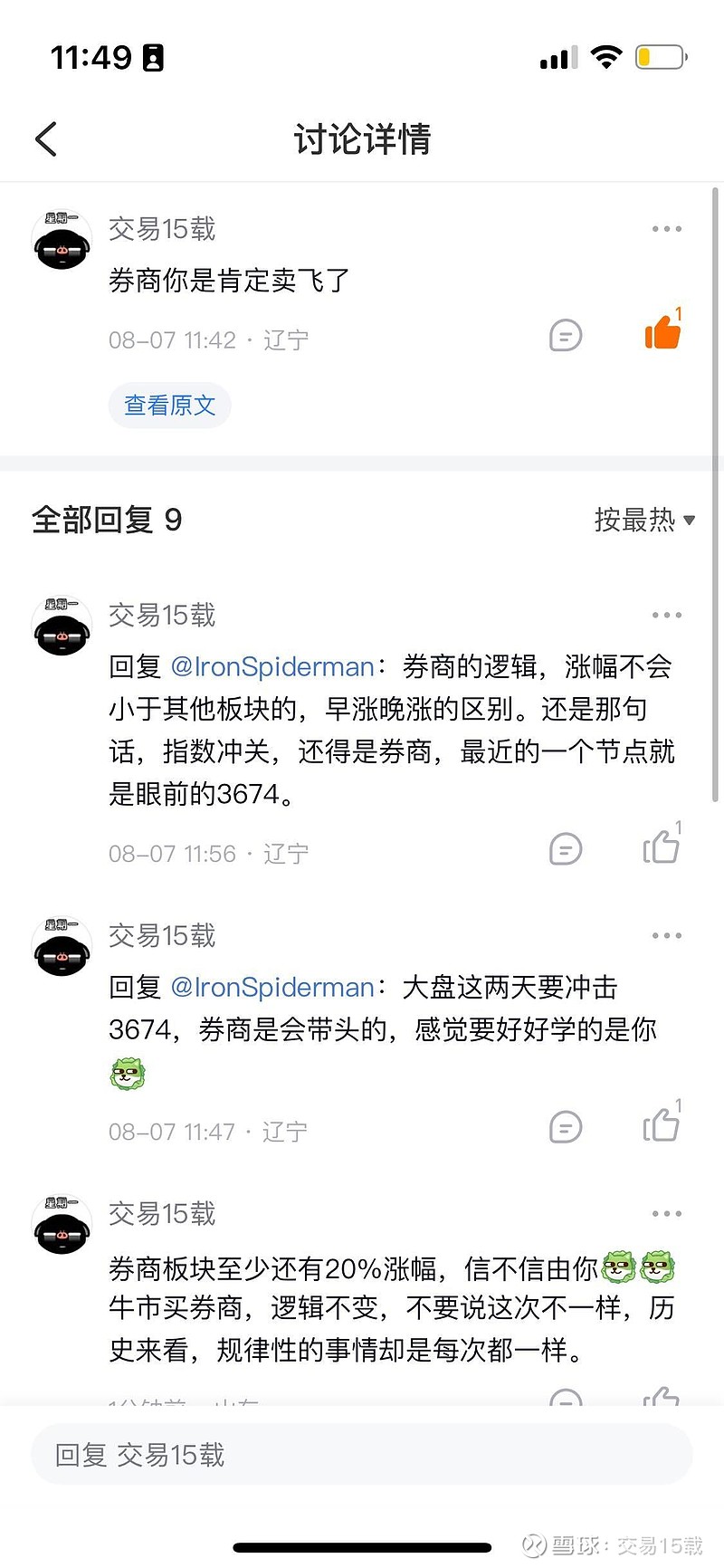This screenshot has height=1568, width=724.
Task: Expand options via dots on the 11:47 reply
Action: [x=666, y=935]
